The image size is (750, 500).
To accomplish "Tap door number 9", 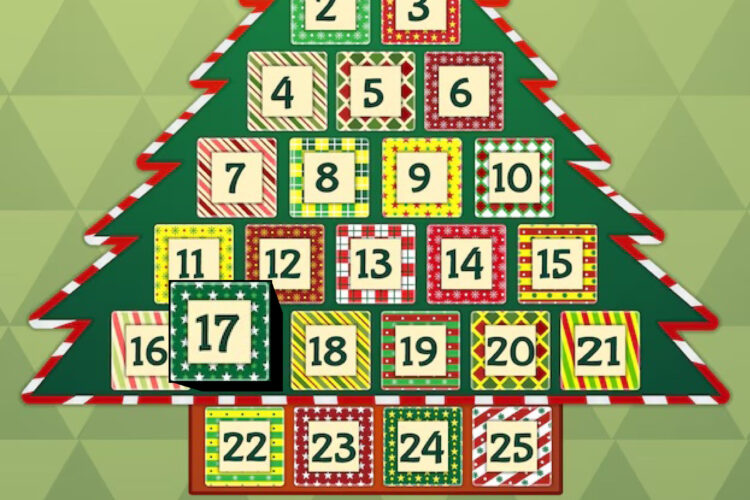I will click(x=421, y=178).
